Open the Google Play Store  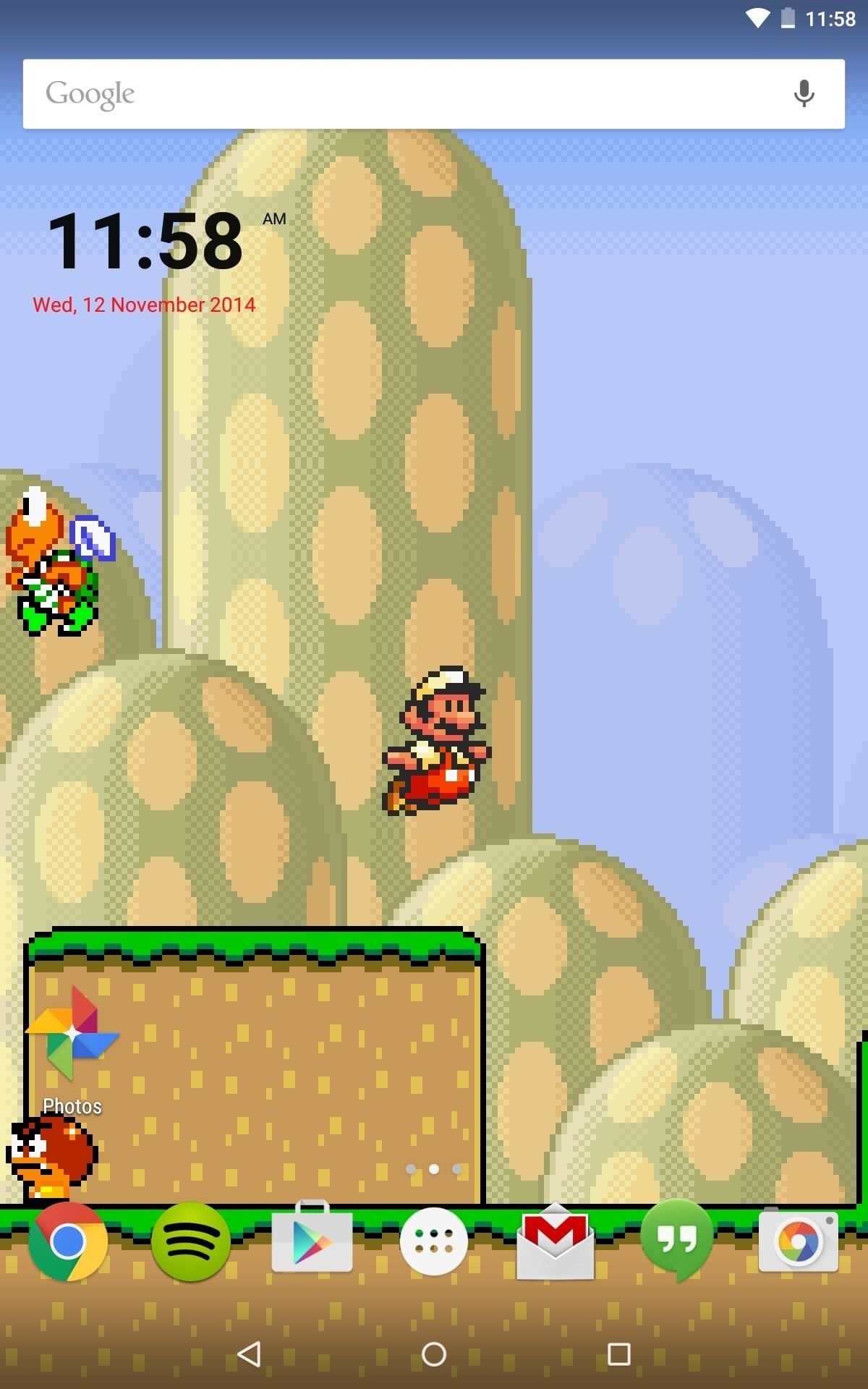[311, 1241]
